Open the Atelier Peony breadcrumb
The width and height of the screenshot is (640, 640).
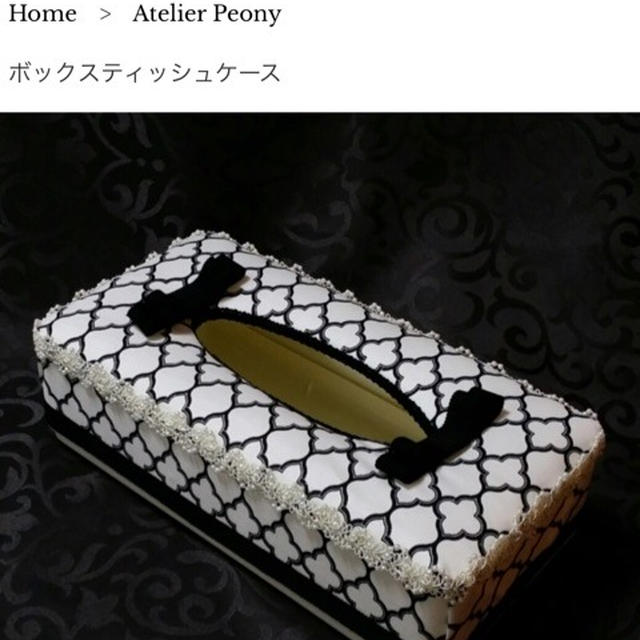(x=206, y=14)
